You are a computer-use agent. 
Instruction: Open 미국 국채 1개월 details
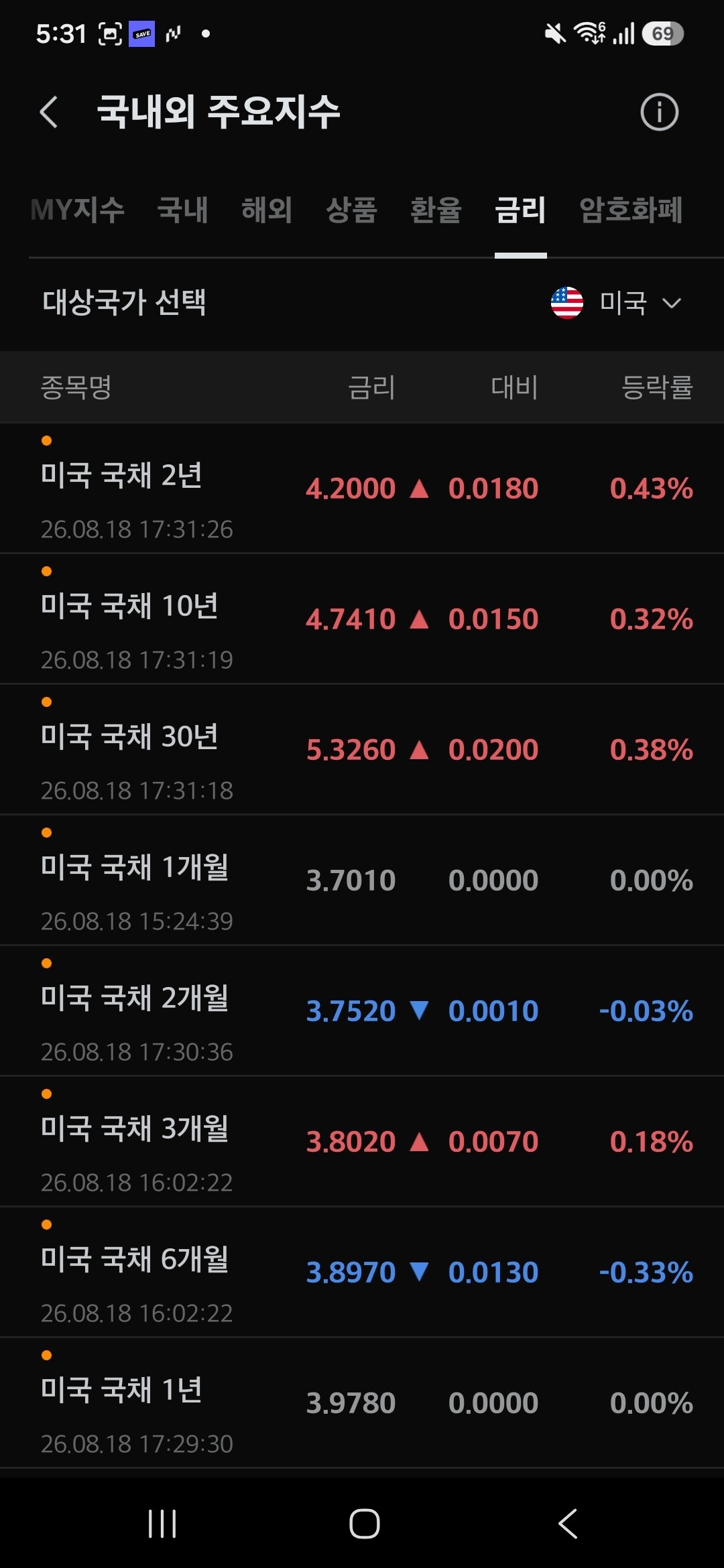[x=362, y=880]
